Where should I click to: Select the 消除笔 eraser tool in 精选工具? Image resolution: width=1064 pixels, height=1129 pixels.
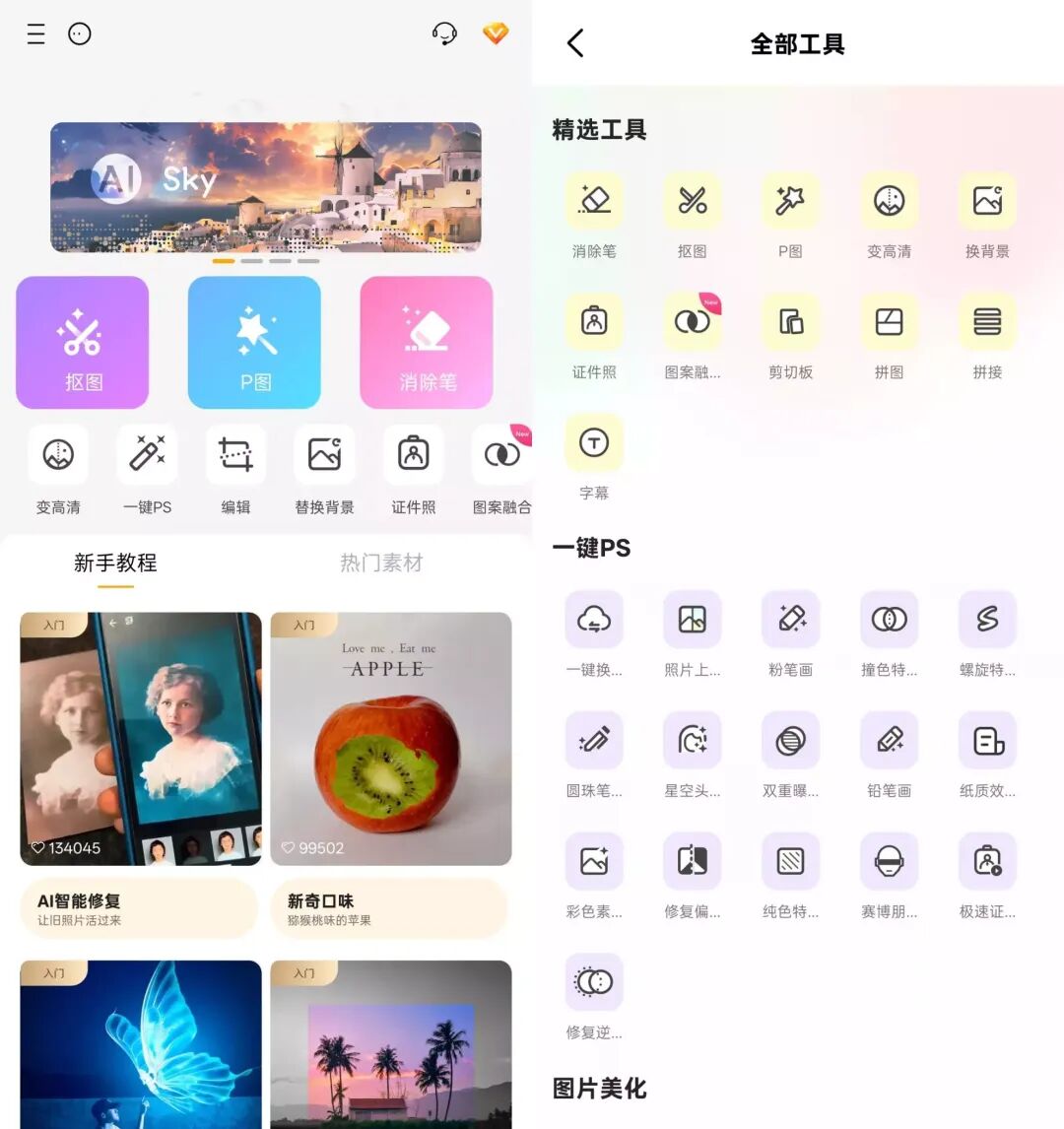tap(593, 201)
